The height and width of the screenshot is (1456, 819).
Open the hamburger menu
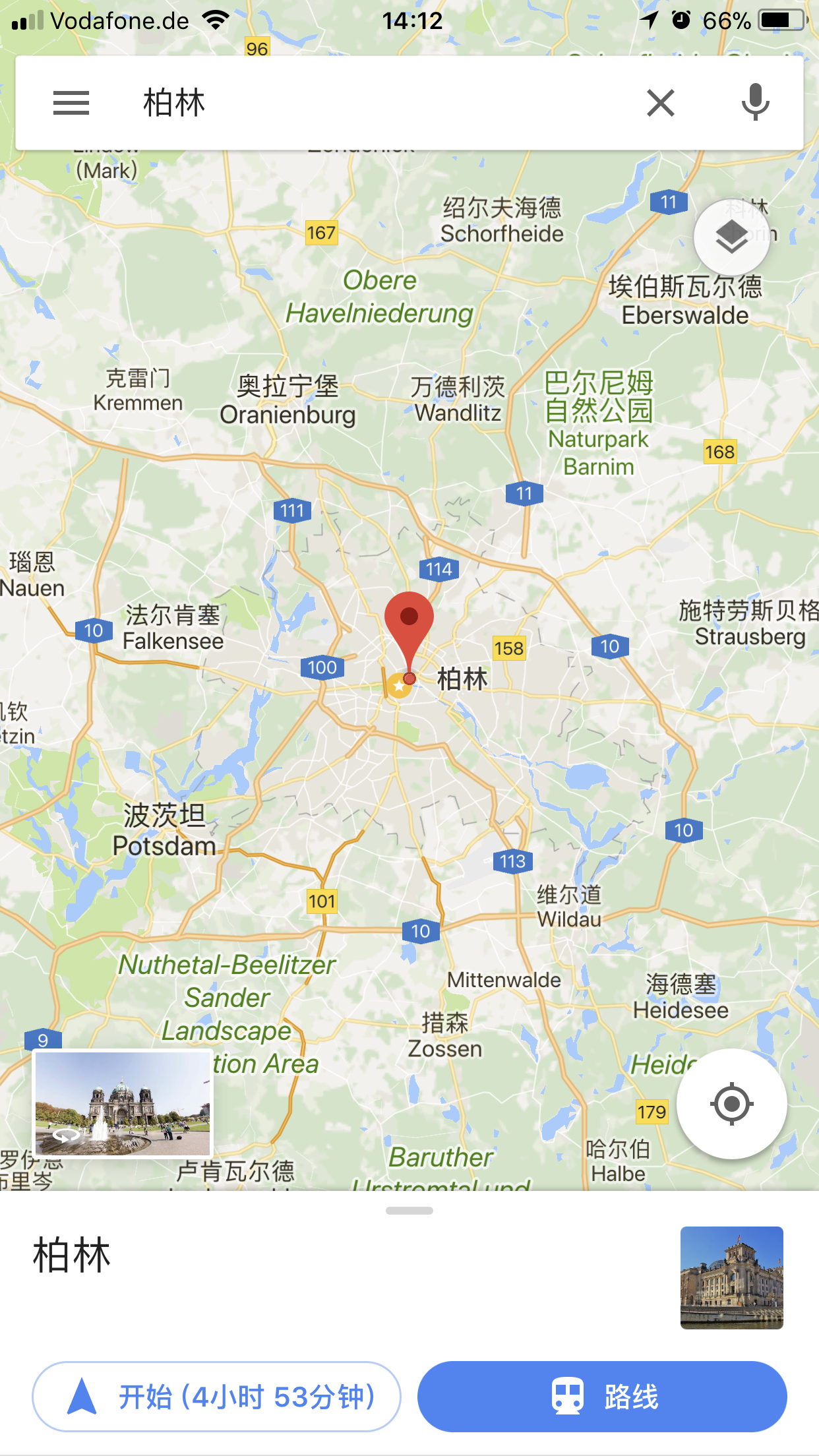(71, 103)
